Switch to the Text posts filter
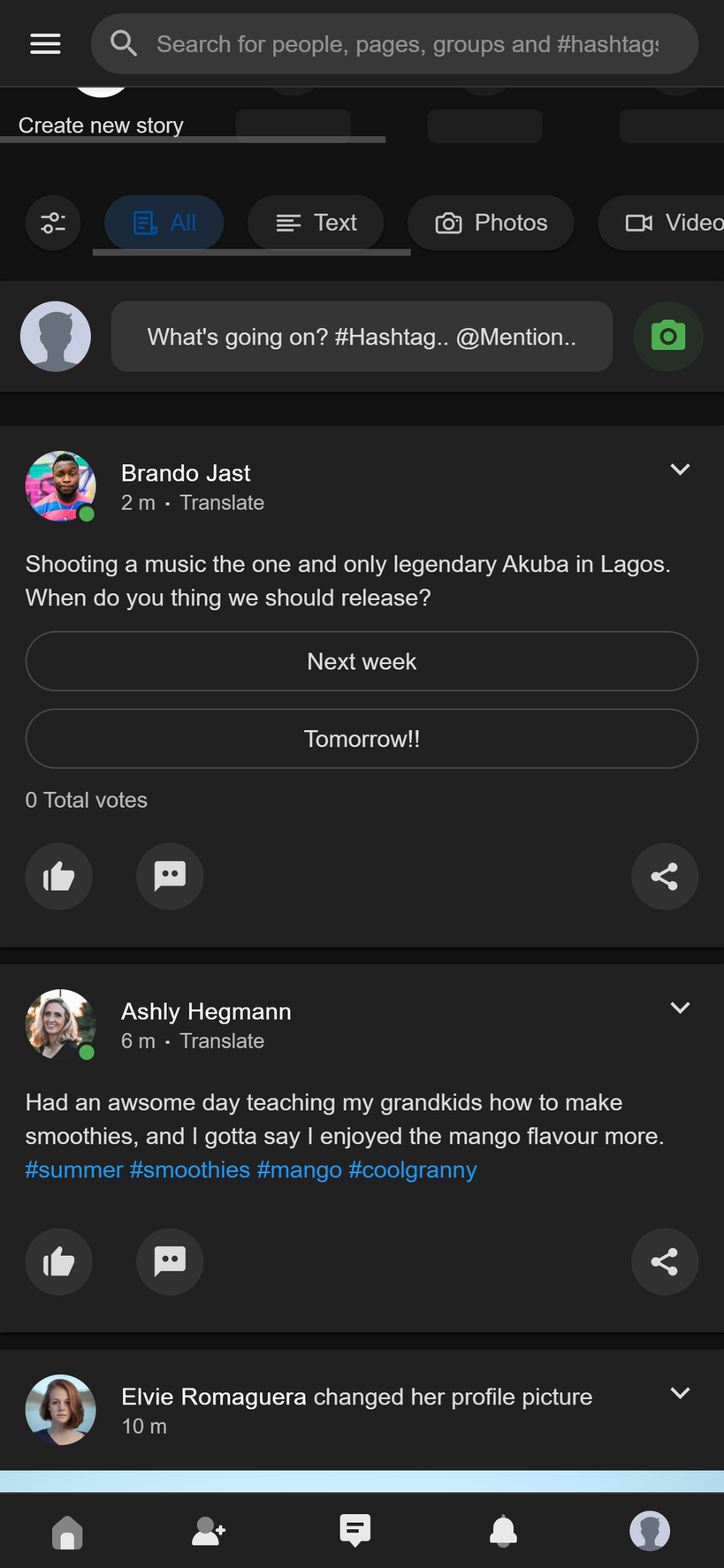 coord(316,223)
